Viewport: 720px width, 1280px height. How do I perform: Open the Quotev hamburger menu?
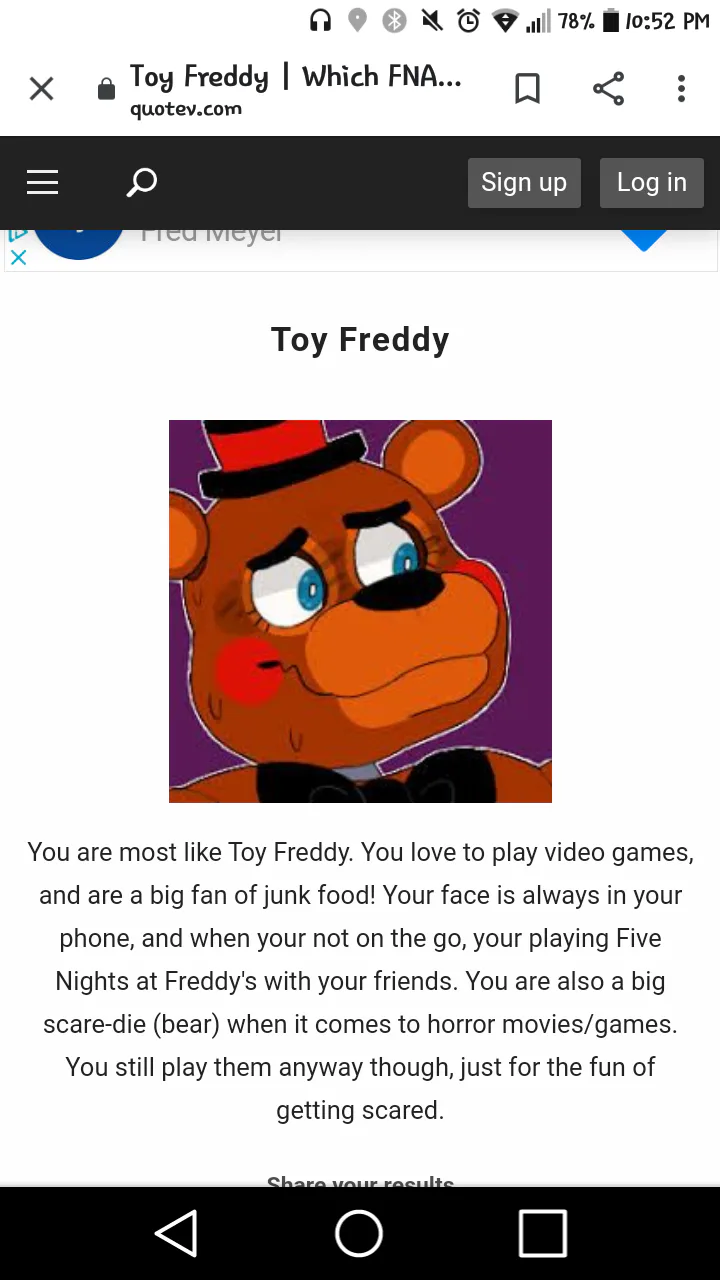coord(42,182)
